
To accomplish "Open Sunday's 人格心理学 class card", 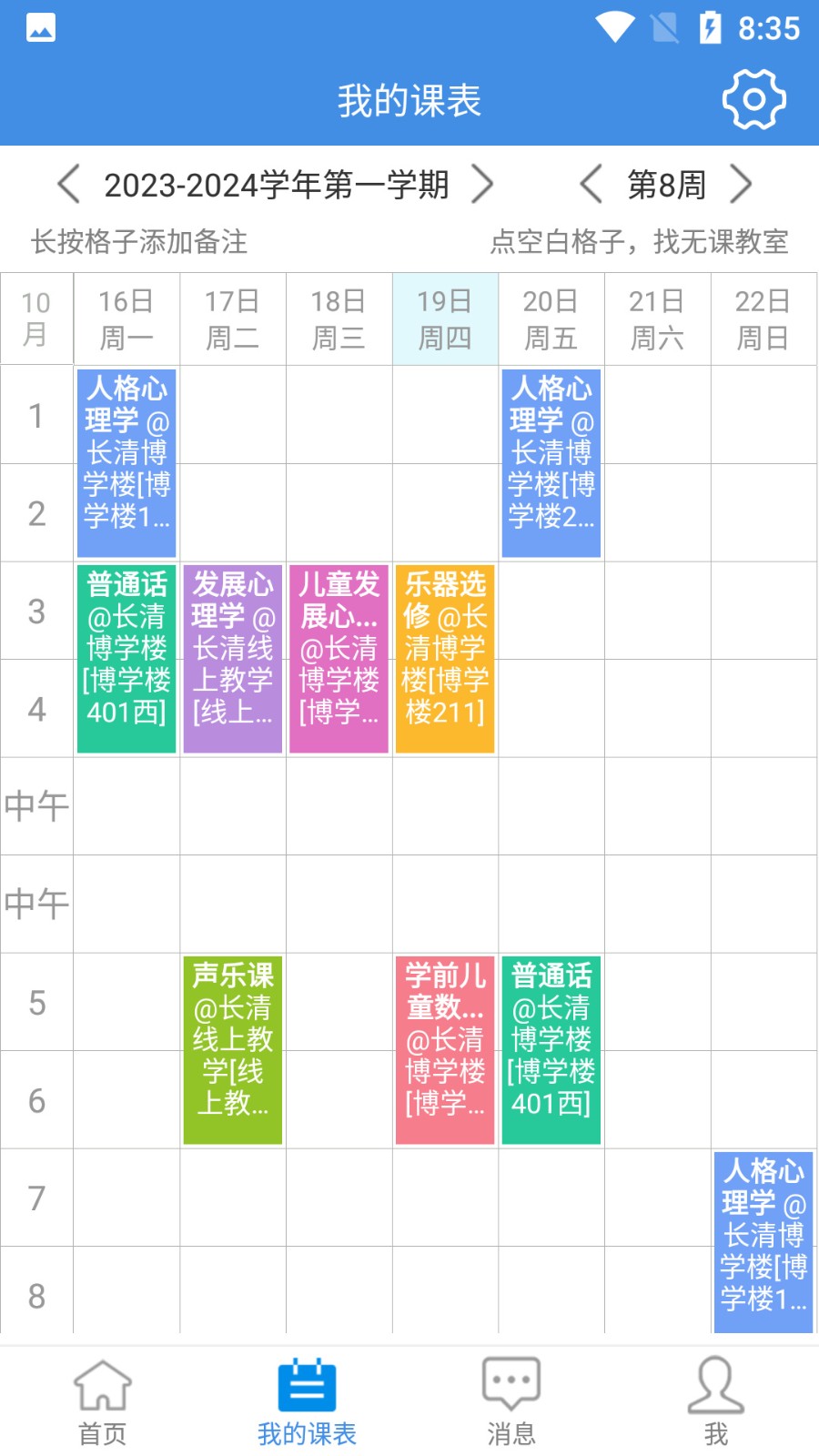I will point(763,1242).
